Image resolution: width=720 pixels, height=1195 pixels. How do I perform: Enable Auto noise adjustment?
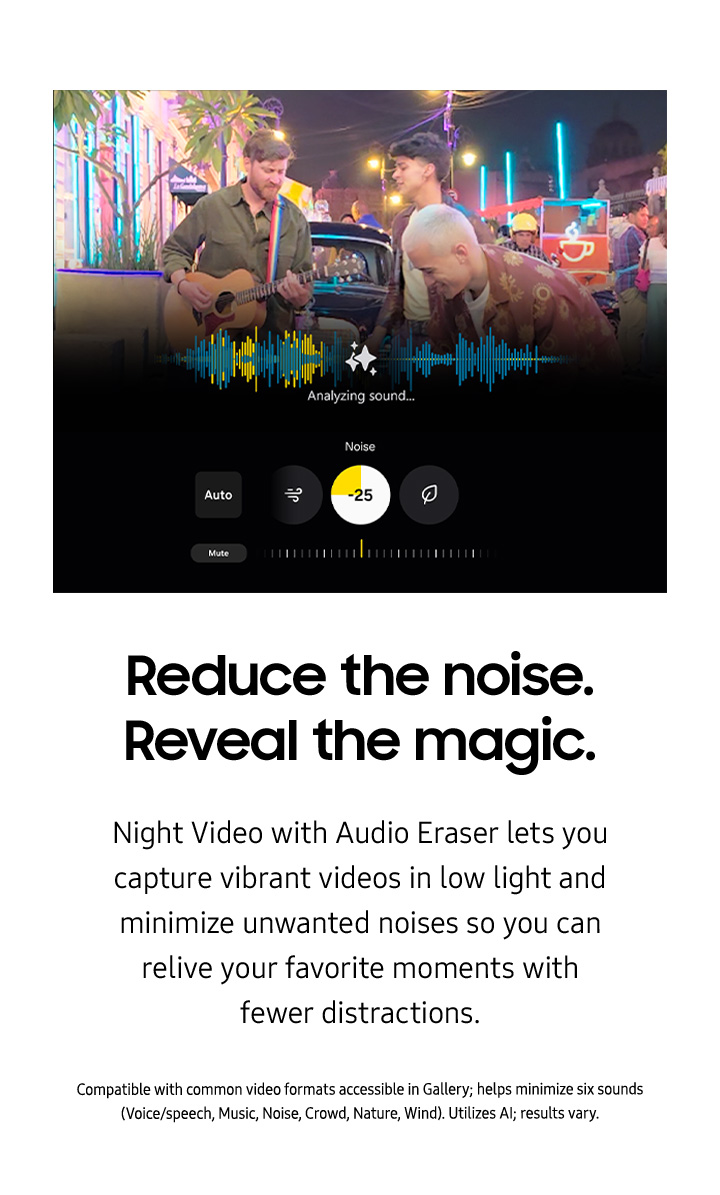[x=218, y=494]
